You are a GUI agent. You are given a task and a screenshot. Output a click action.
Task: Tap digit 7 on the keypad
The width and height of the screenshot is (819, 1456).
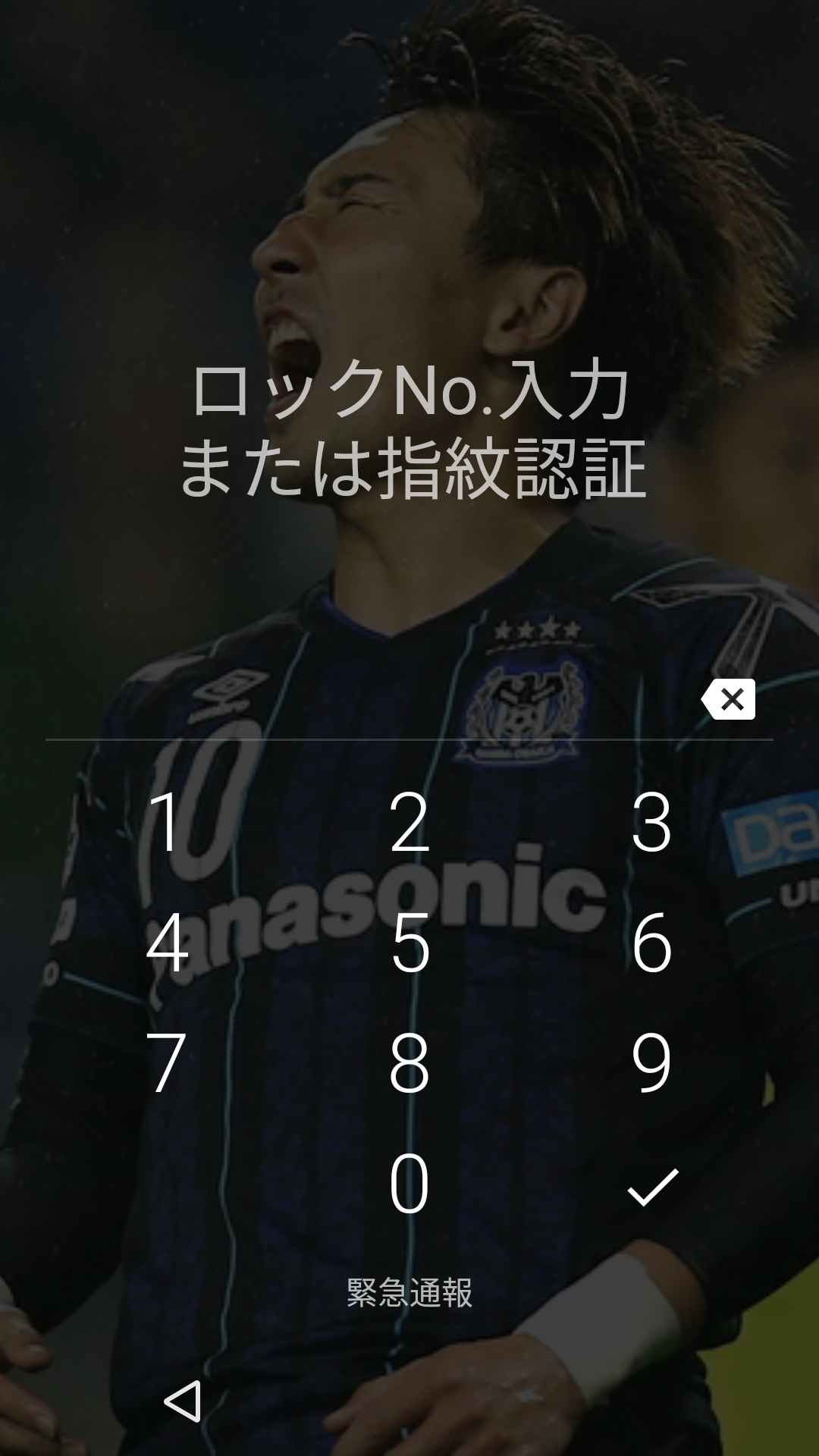[x=167, y=1063]
